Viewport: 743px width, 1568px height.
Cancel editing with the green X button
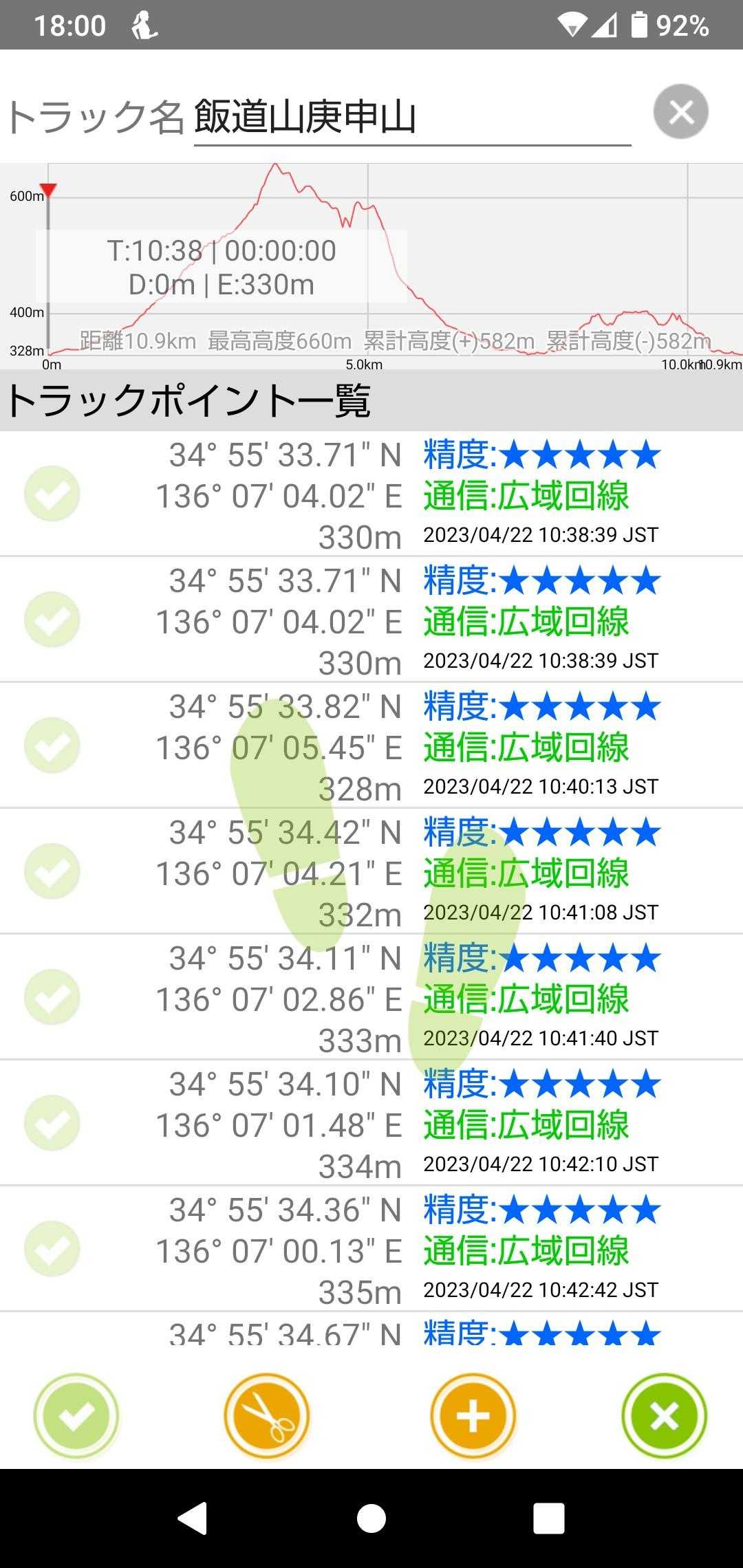664,1415
